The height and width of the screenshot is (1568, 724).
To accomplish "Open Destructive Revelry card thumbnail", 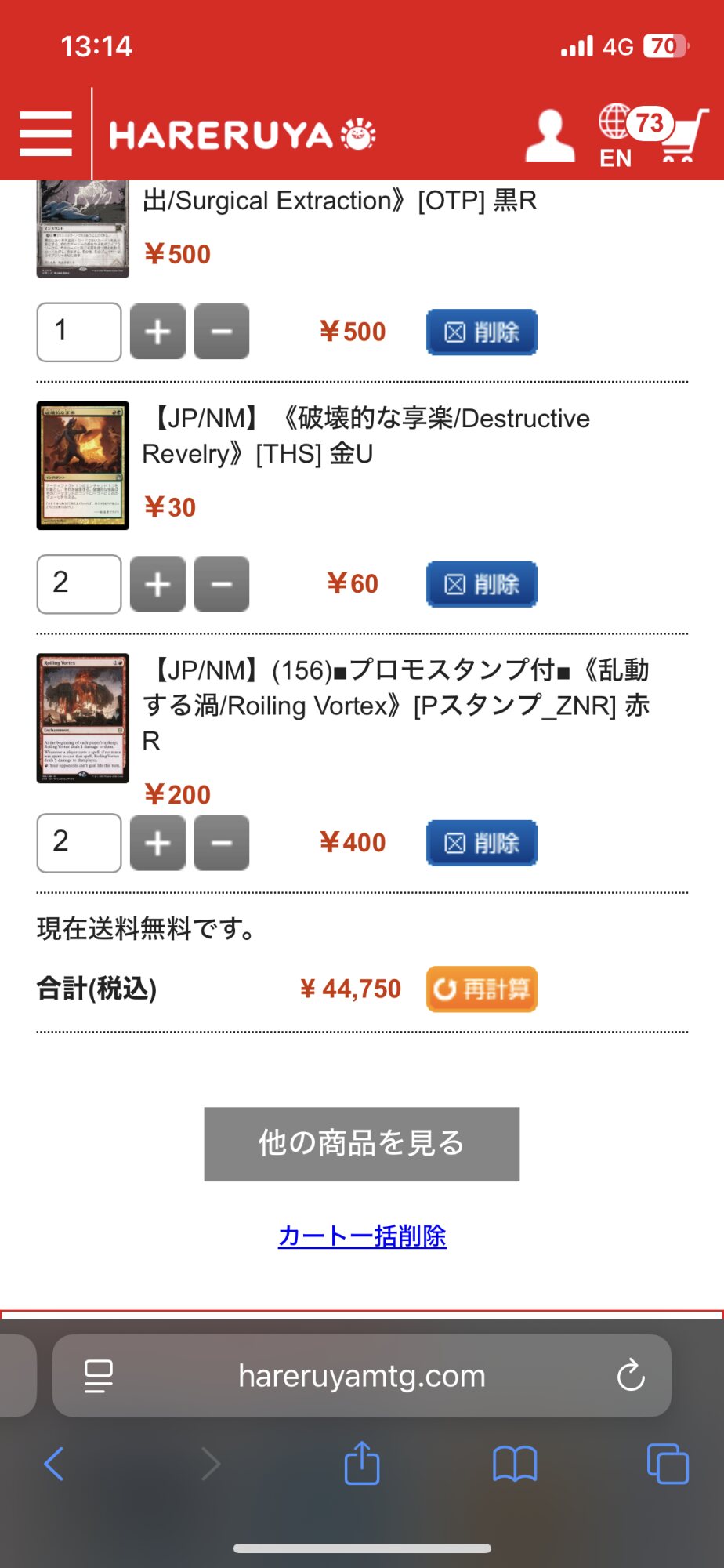I will tap(83, 466).
